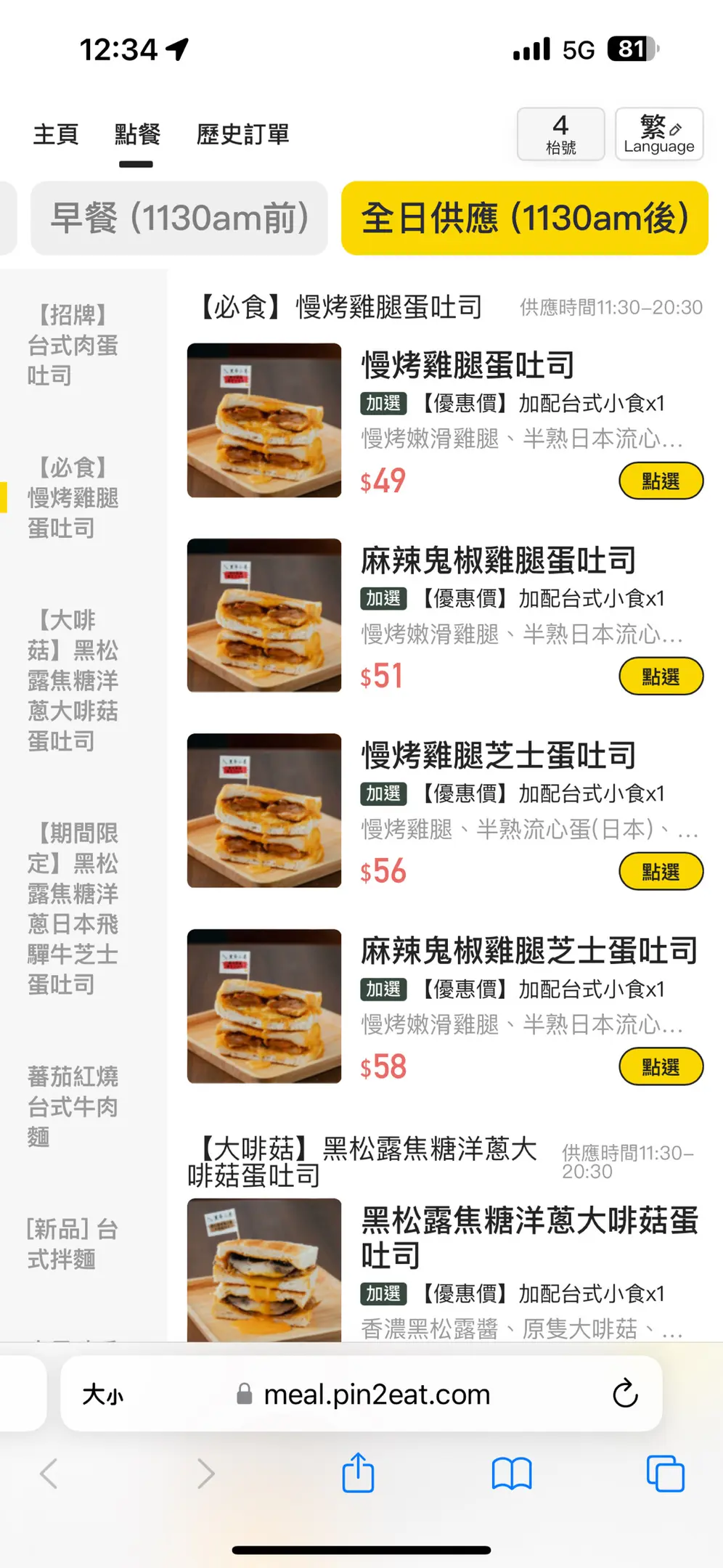Open the 歷史訂單 order history tab
This screenshot has height=1568, width=723.
pos(242,134)
